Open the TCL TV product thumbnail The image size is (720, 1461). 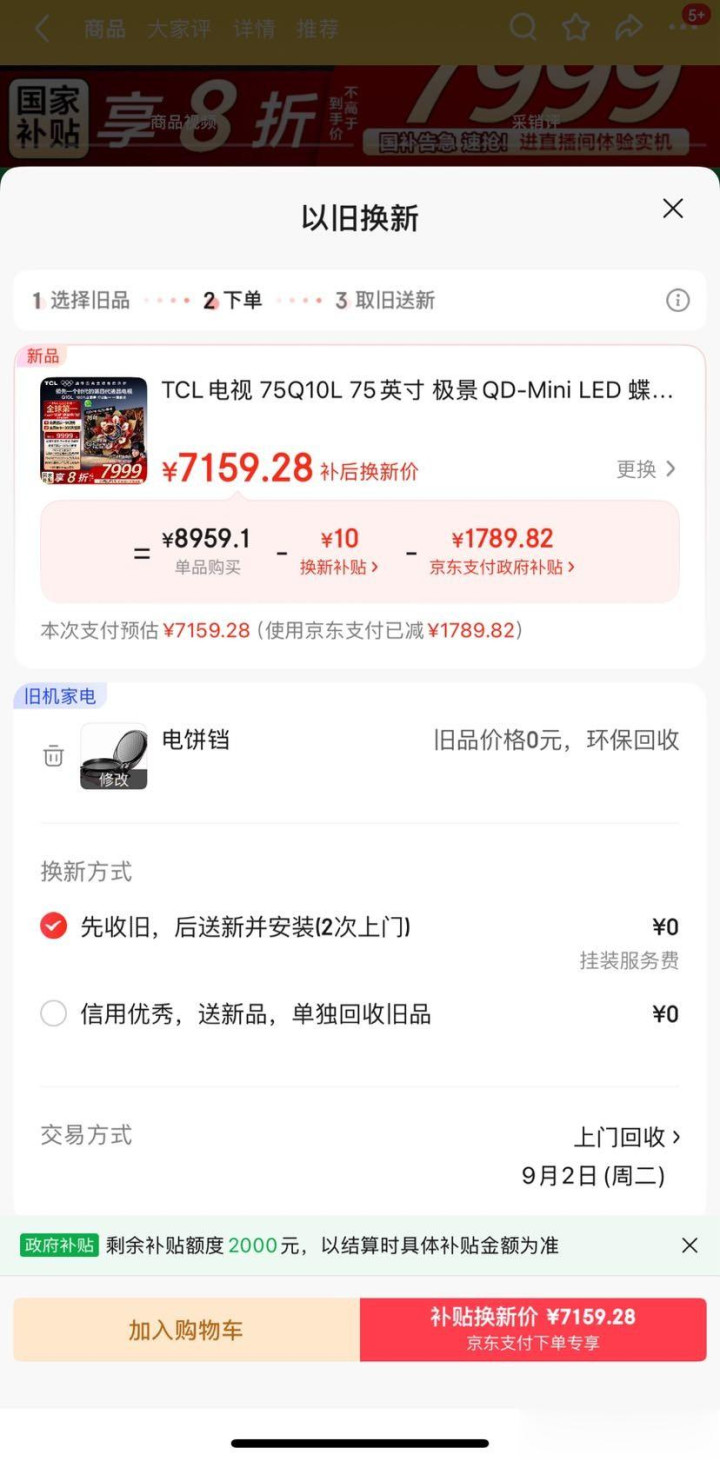[94, 430]
